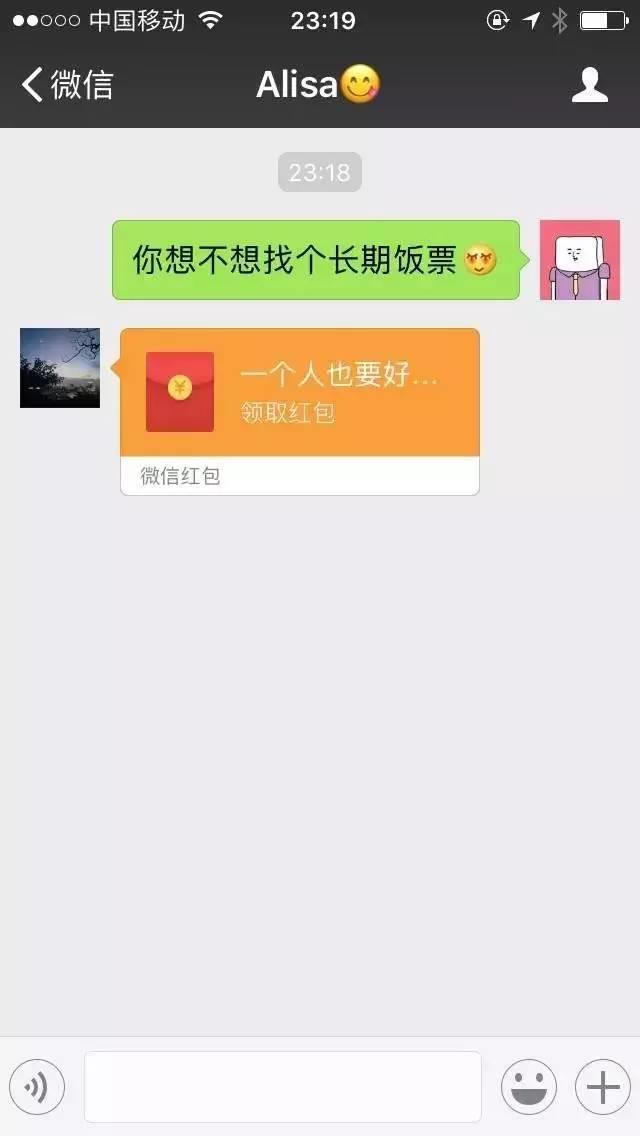Open my own cartoon avatar profile
Viewport: 640px width, 1136px height.
[580, 260]
